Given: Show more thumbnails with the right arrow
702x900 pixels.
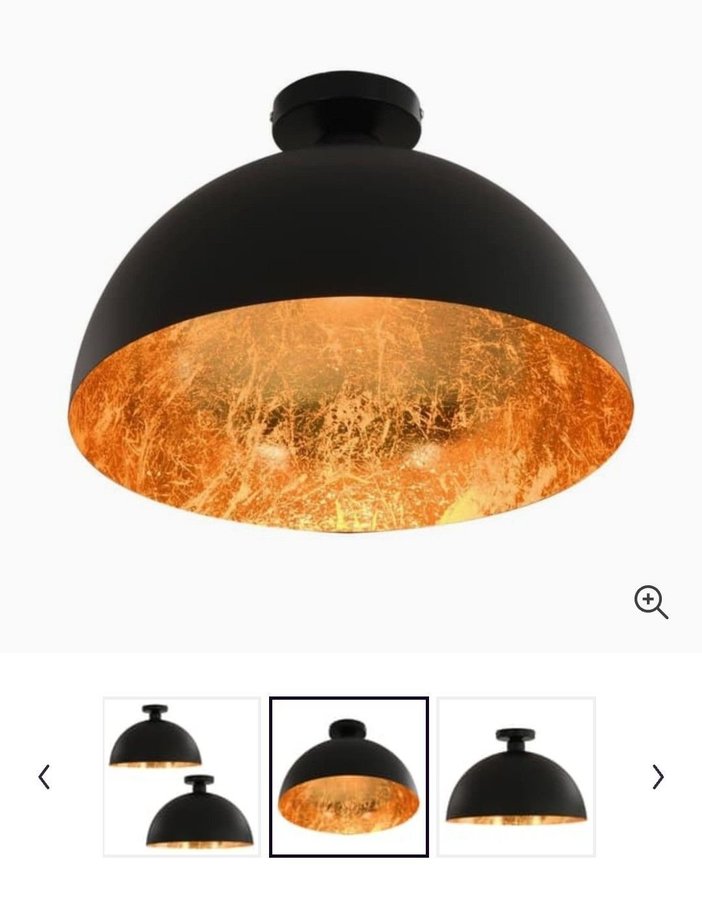Looking at the screenshot, I should pos(657,777).
